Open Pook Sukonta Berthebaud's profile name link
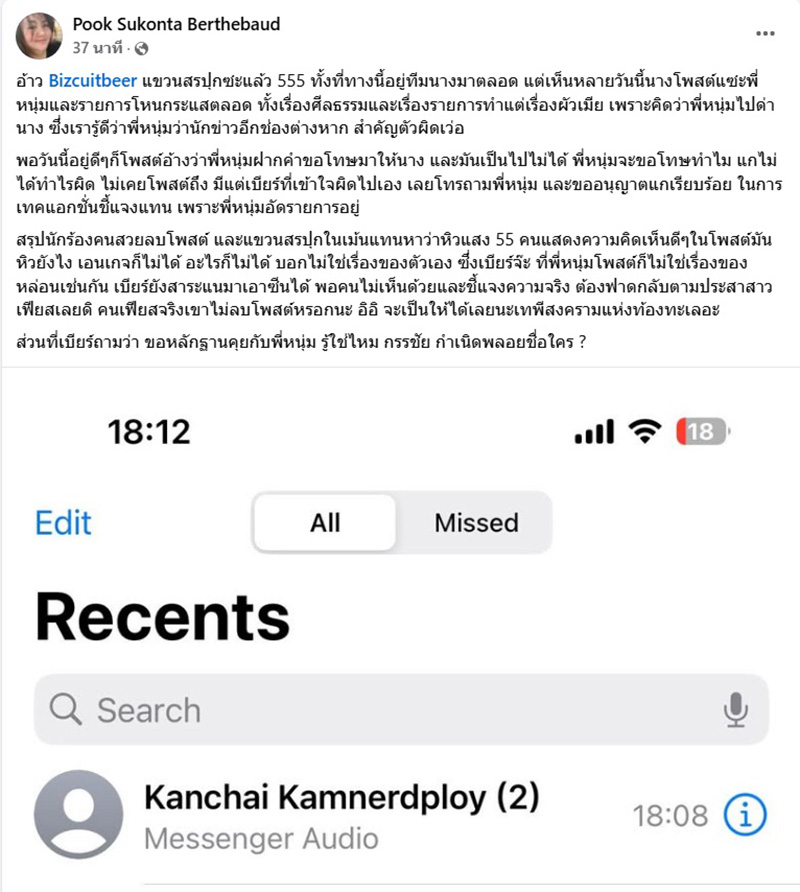The width and height of the screenshot is (800, 892). click(x=177, y=24)
